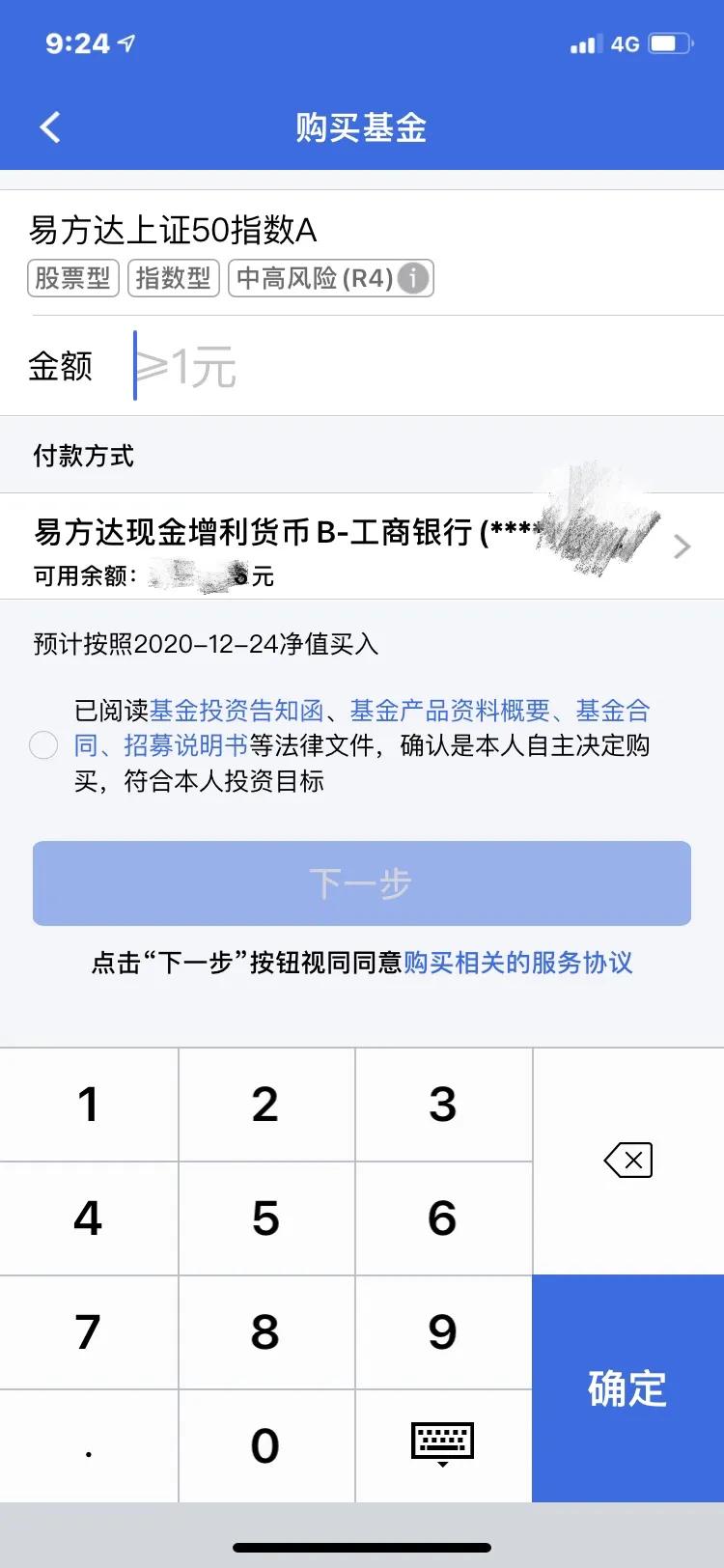The image size is (724, 1568).
Task: Tap the cellular signal bars indicator
Action: tap(586, 42)
